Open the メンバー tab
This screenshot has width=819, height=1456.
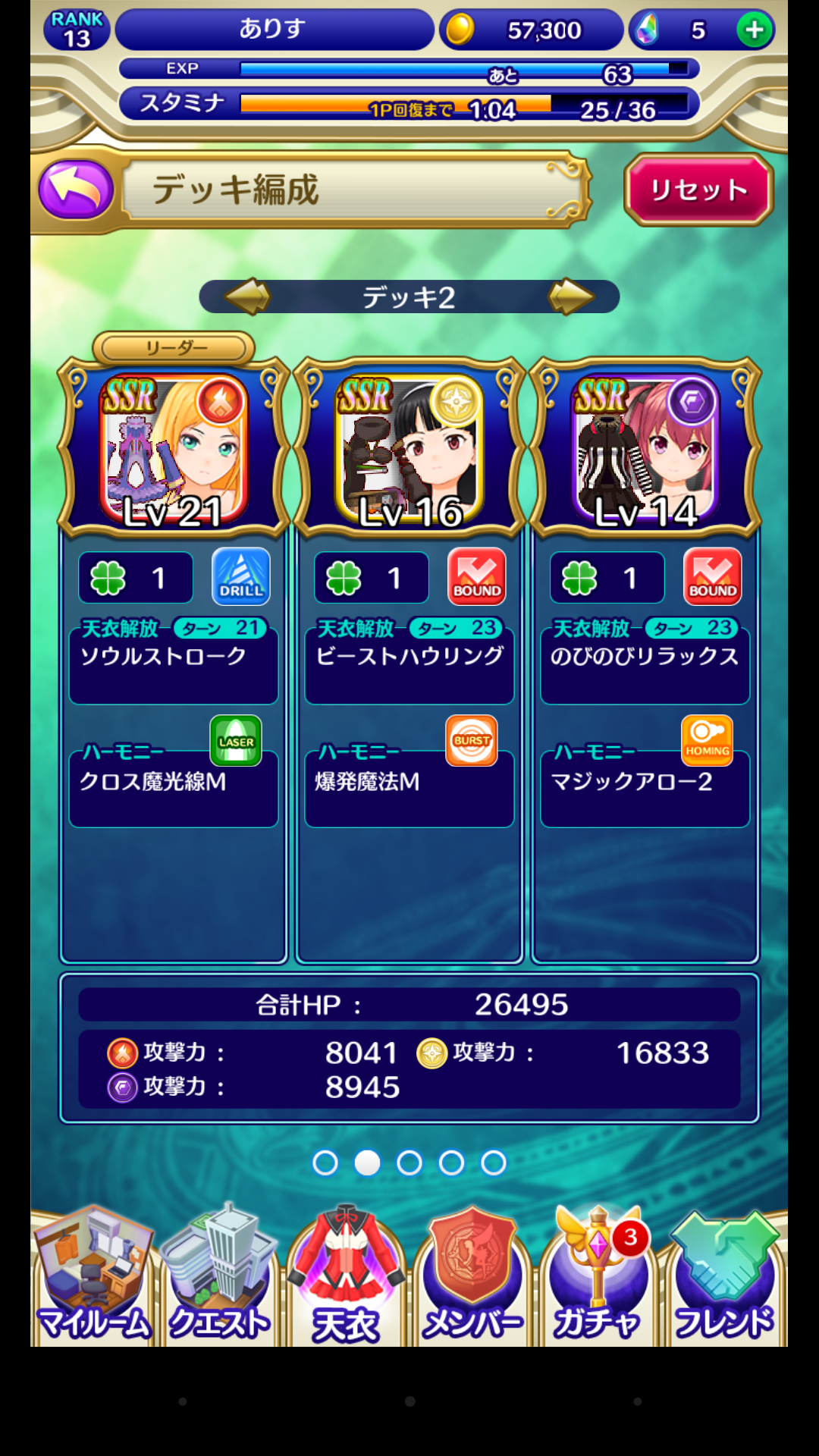coord(472,1278)
